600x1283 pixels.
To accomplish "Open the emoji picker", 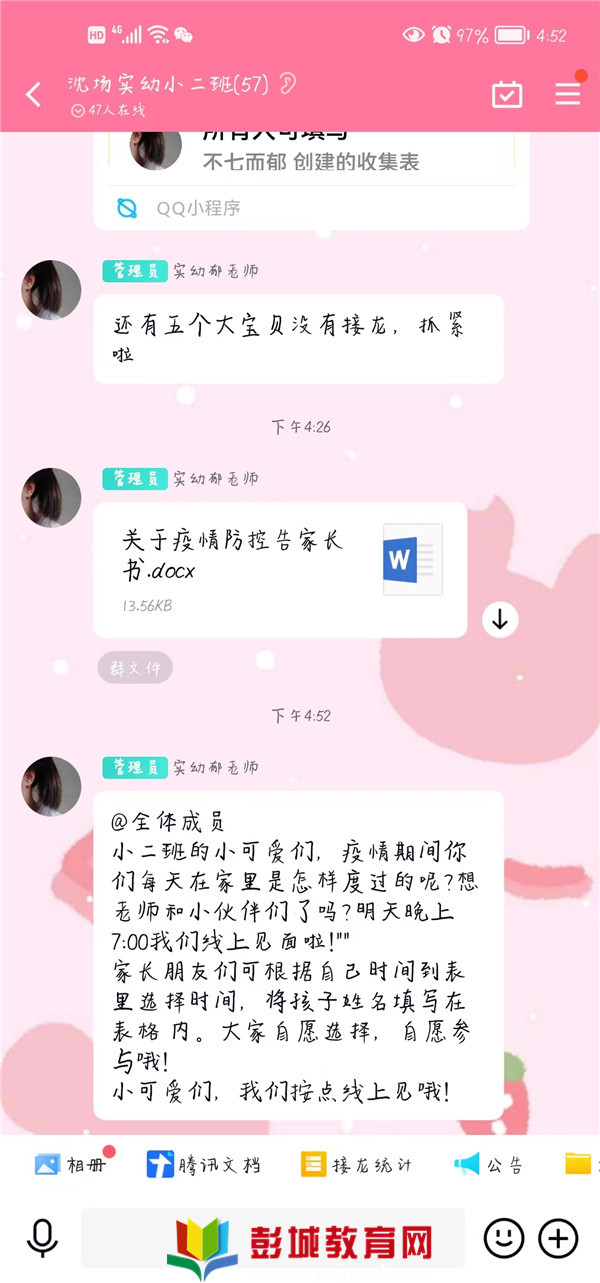I will 504,1239.
